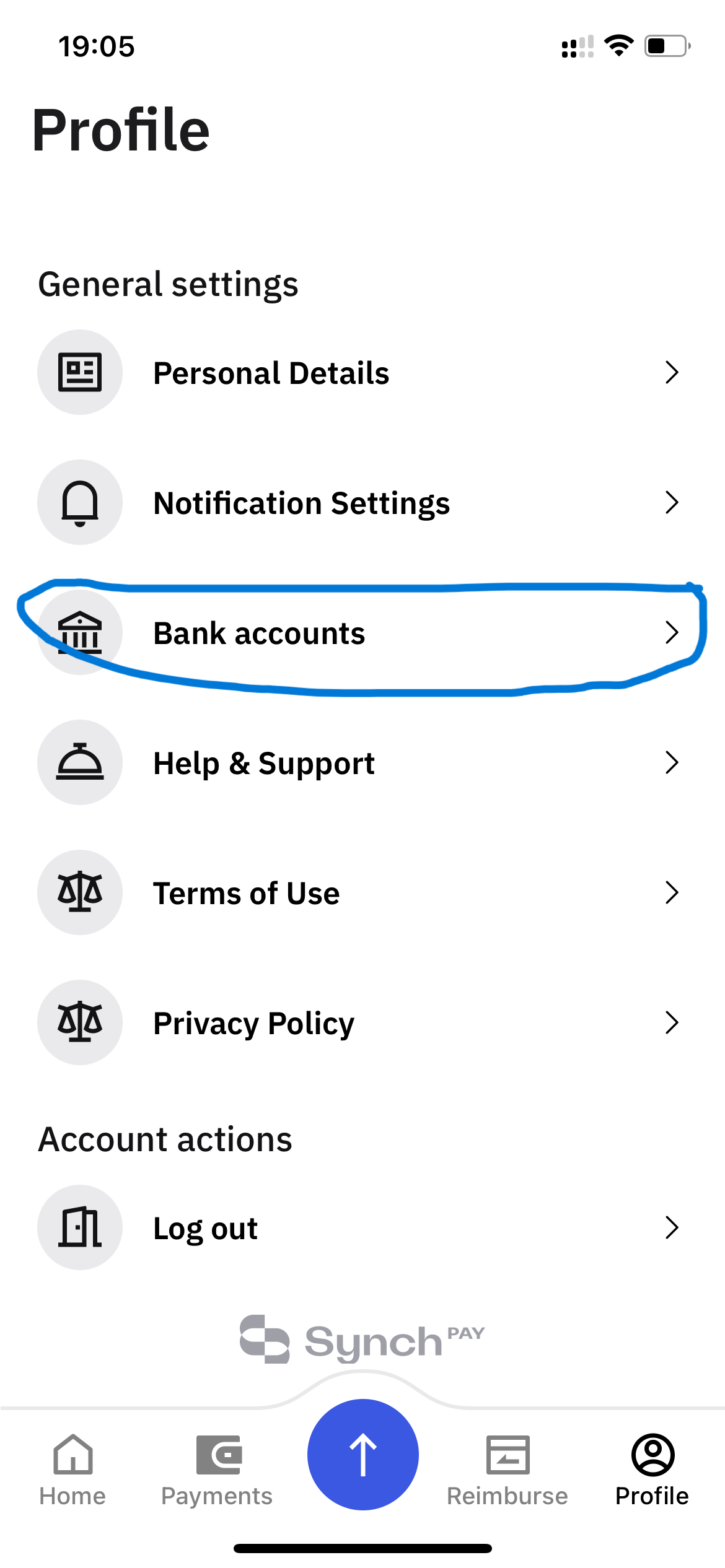Switch to the Home tab
The height and width of the screenshot is (1568, 725).
(x=72, y=1470)
